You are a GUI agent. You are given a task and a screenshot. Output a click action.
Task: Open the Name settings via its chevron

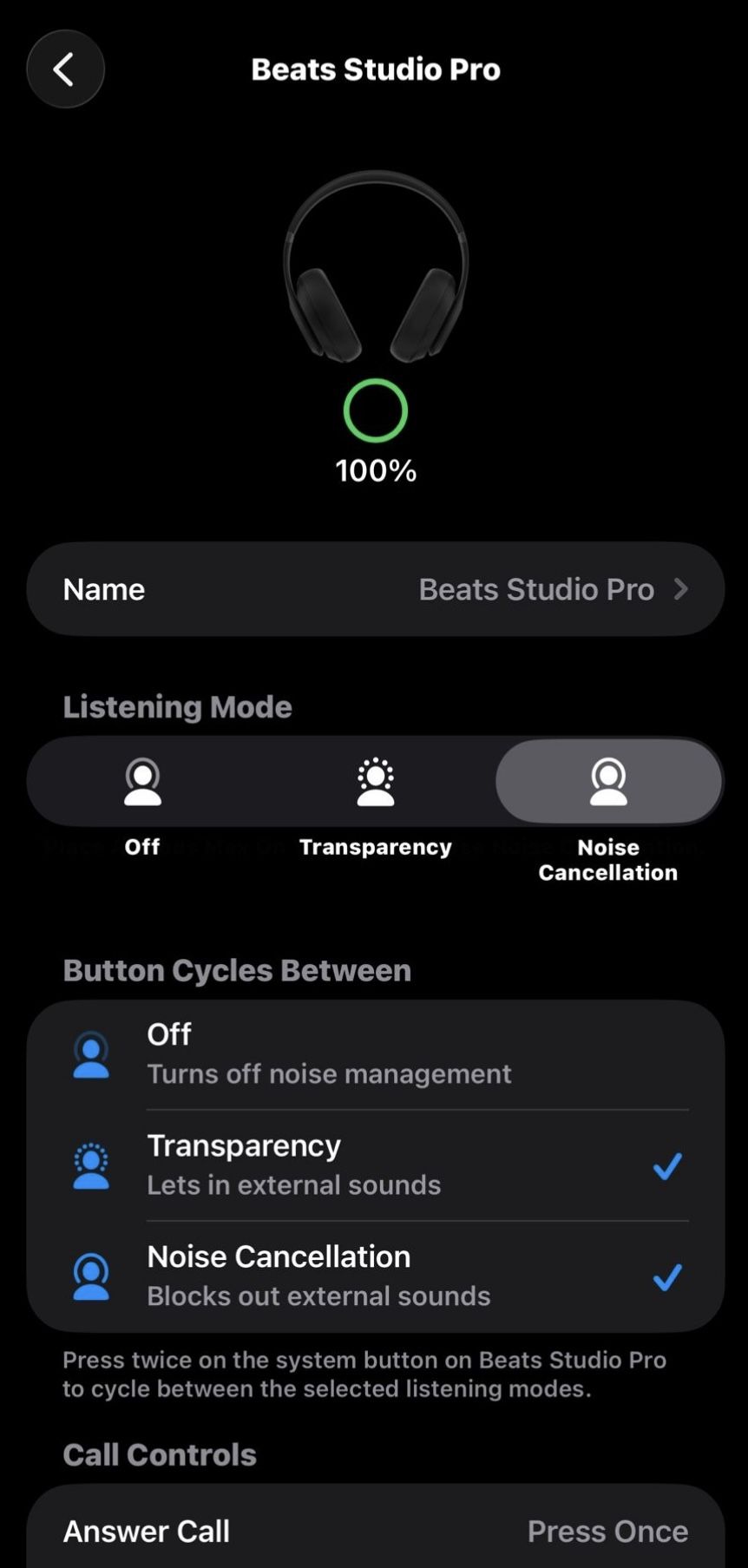[x=683, y=588]
